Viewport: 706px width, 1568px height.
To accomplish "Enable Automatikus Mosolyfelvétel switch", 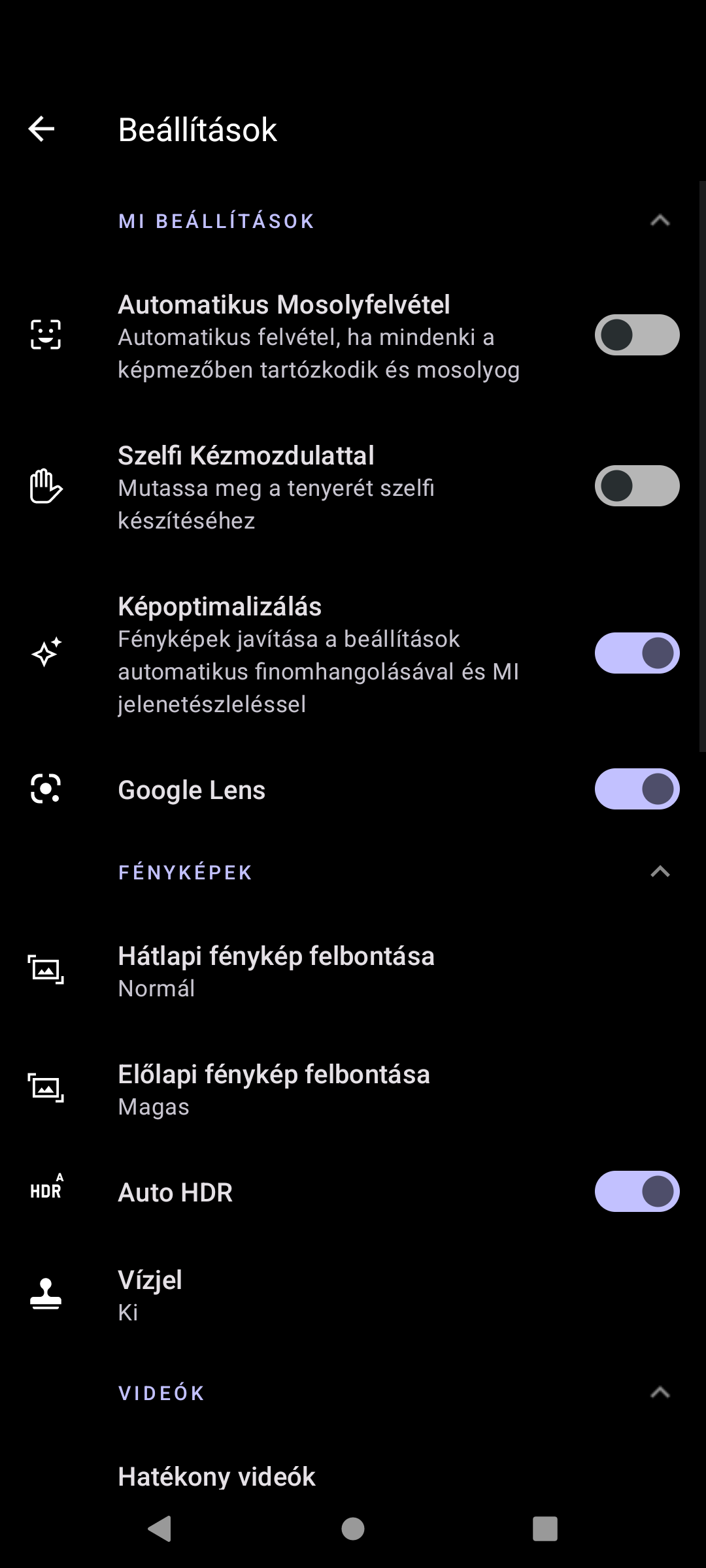I will coord(637,335).
